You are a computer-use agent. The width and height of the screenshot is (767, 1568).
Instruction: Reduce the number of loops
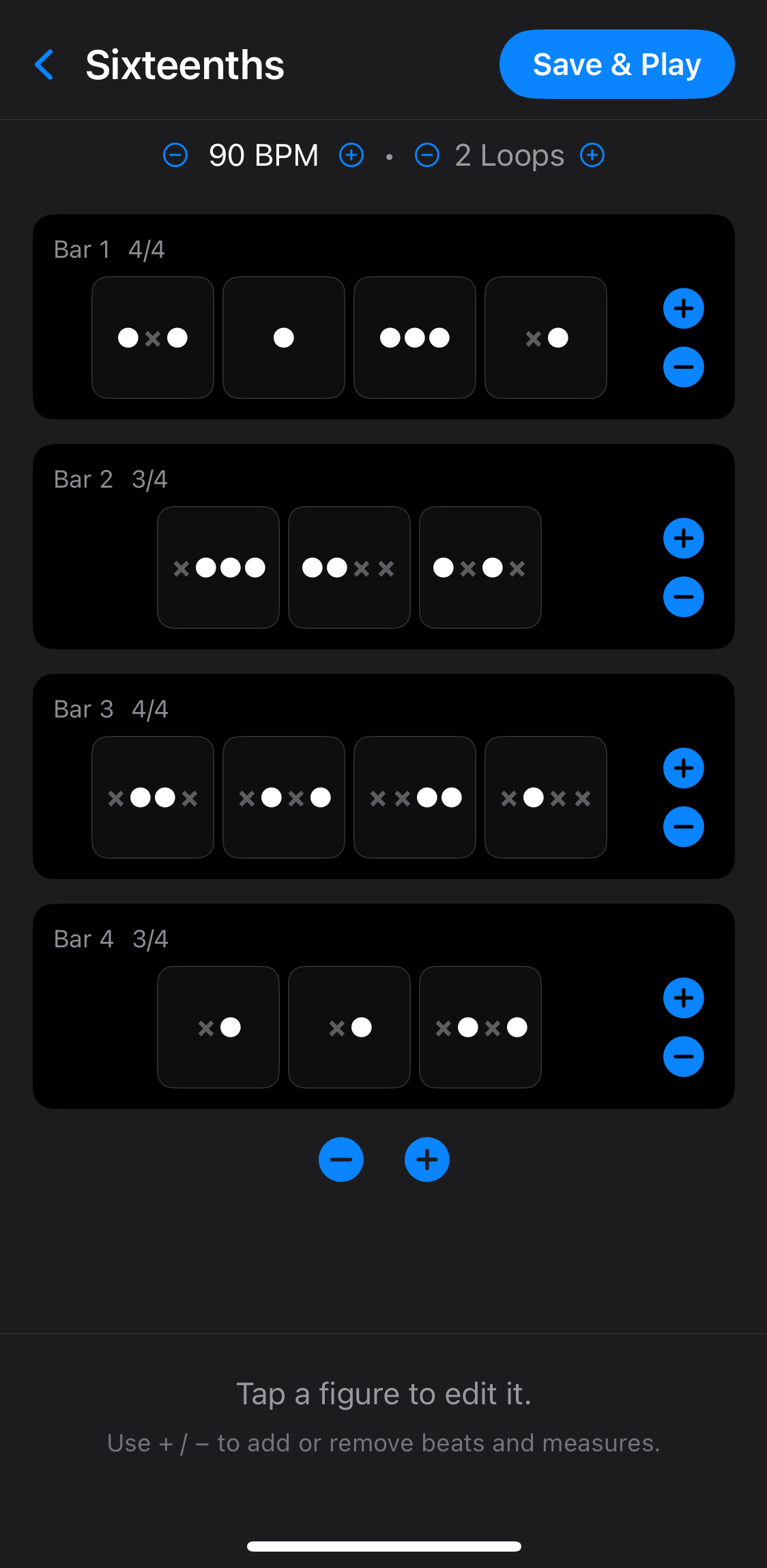[x=427, y=156]
